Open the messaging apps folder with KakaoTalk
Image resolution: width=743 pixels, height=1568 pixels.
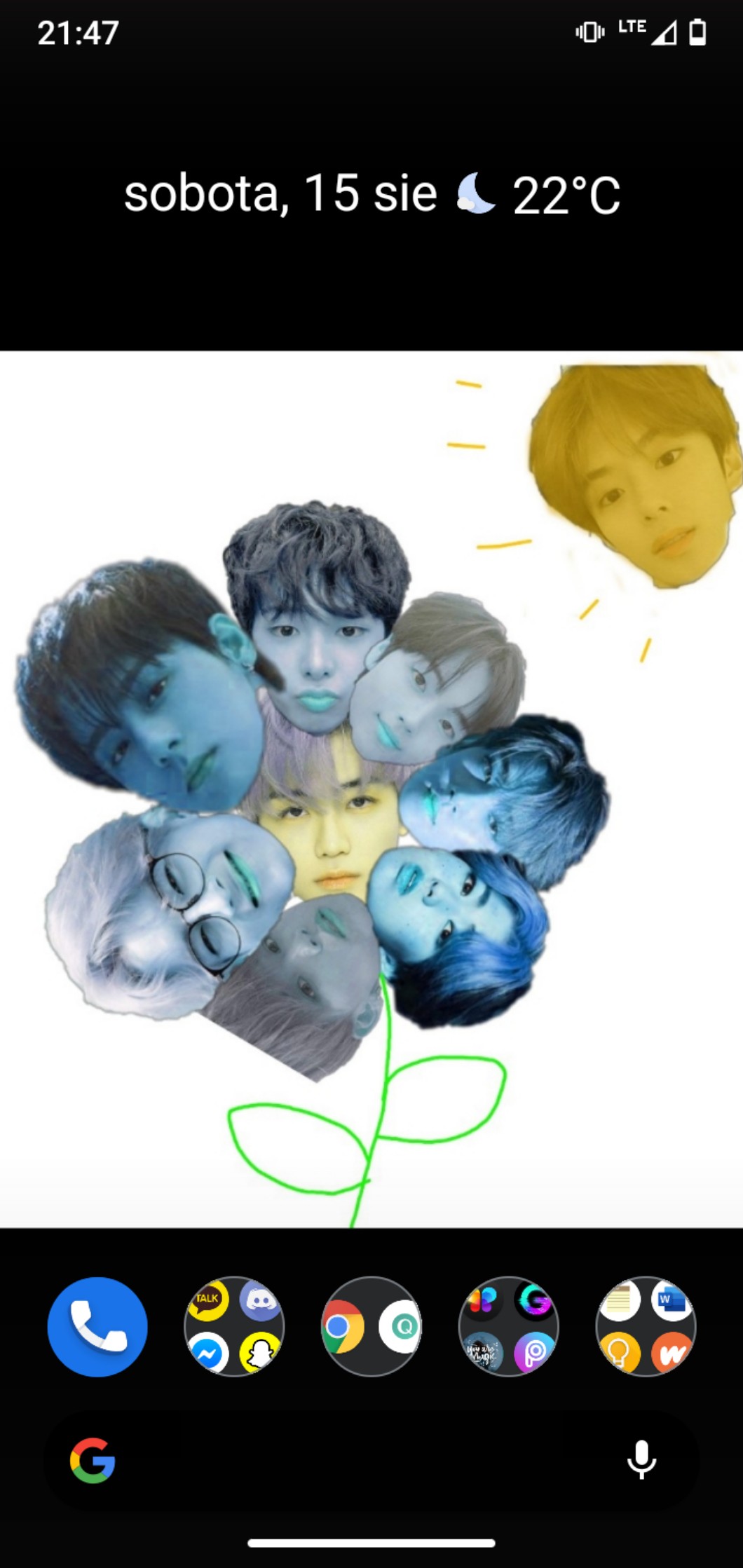coord(234,1327)
